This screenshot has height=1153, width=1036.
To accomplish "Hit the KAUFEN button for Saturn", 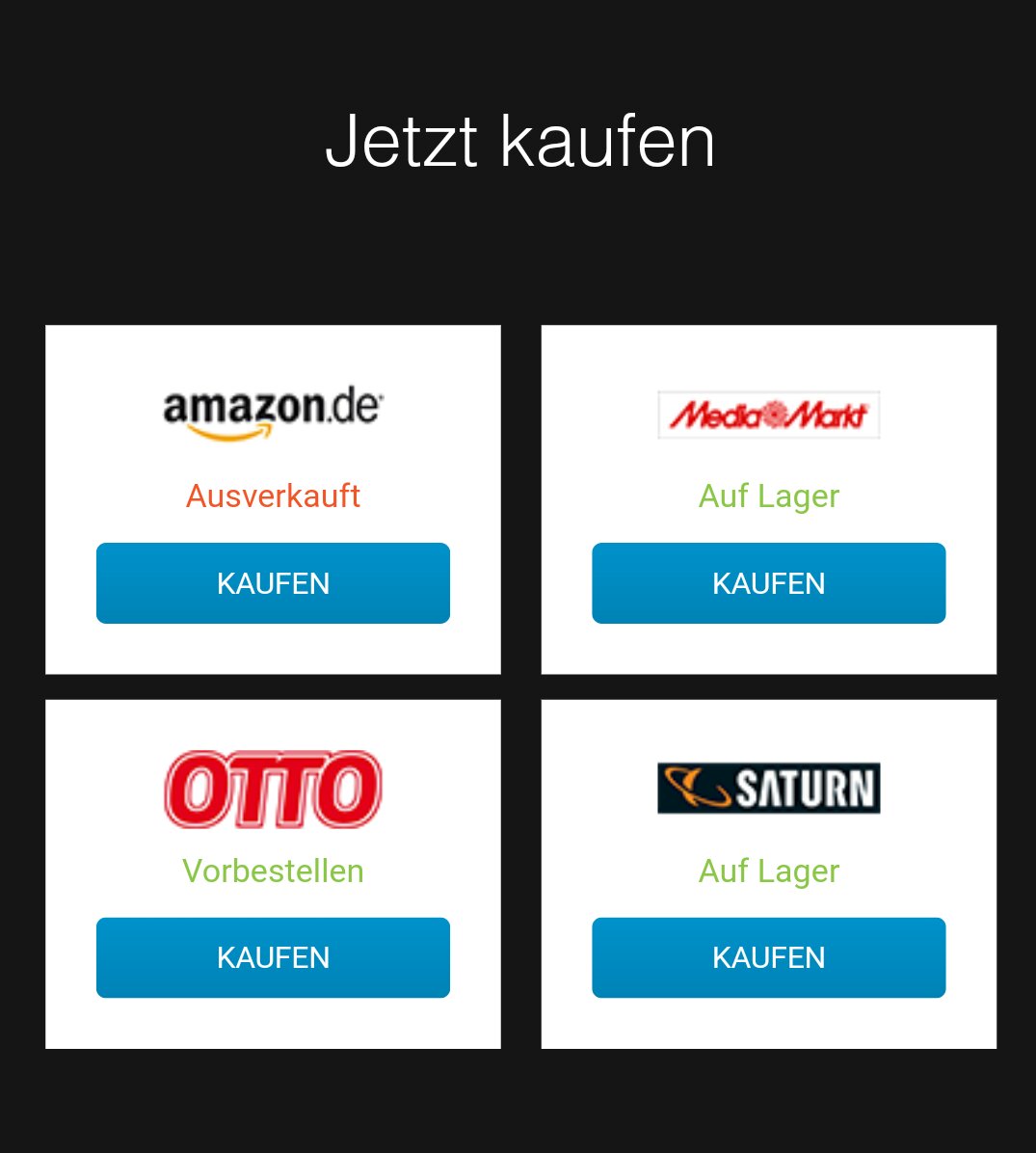I will coord(768,957).
